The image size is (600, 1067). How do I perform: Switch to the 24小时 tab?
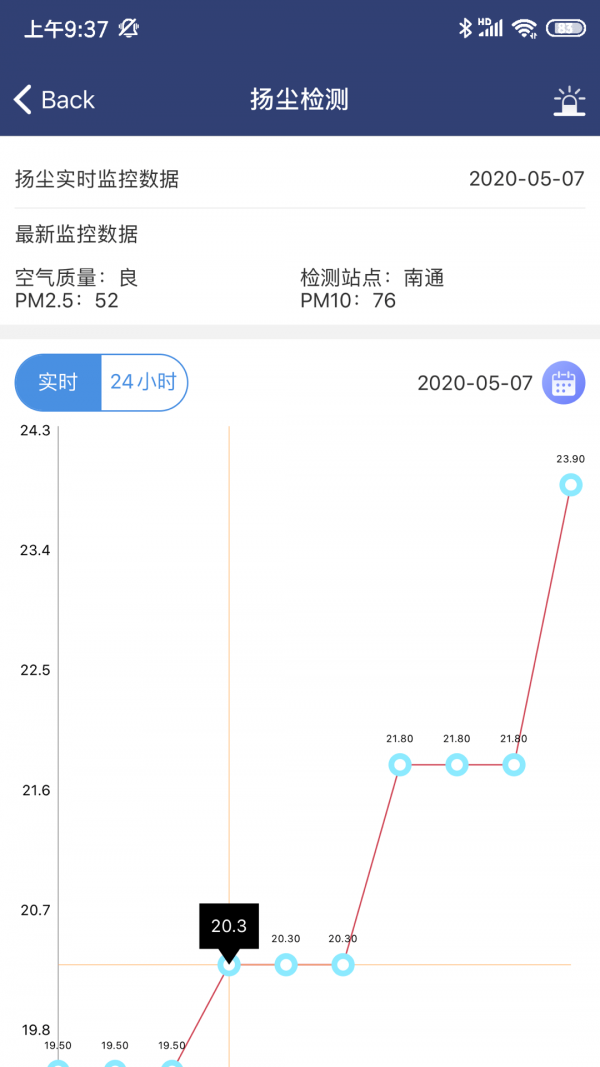click(143, 382)
